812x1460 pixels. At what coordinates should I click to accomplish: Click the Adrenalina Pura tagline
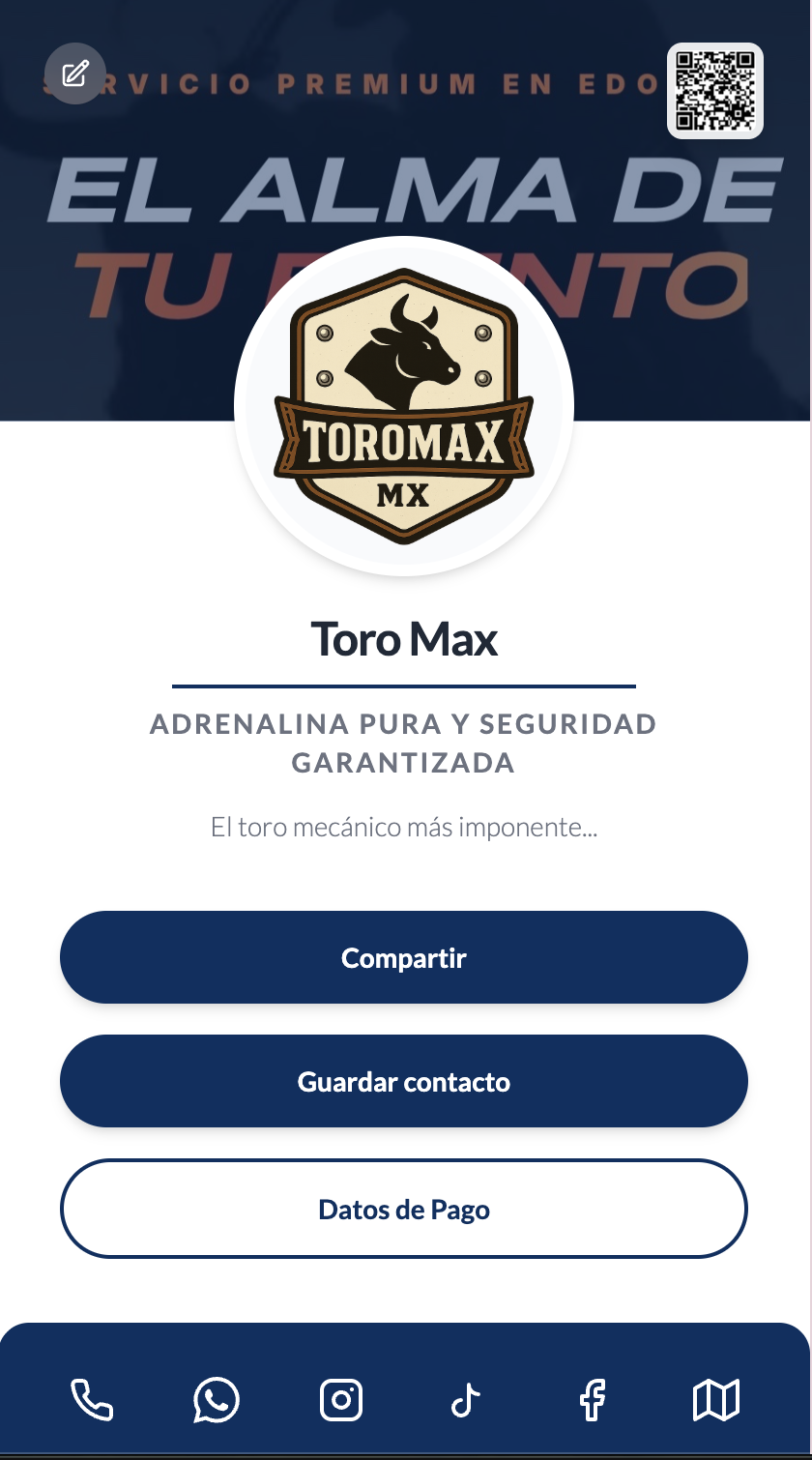pyautogui.click(x=404, y=743)
